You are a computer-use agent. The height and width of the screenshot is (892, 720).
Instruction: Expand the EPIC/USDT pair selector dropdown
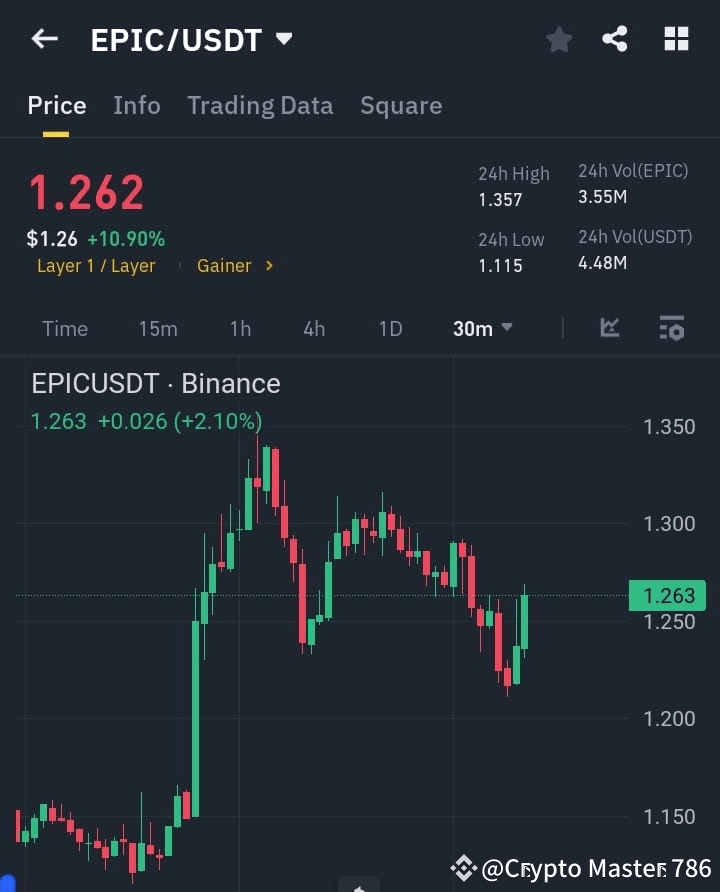tap(284, 40)
